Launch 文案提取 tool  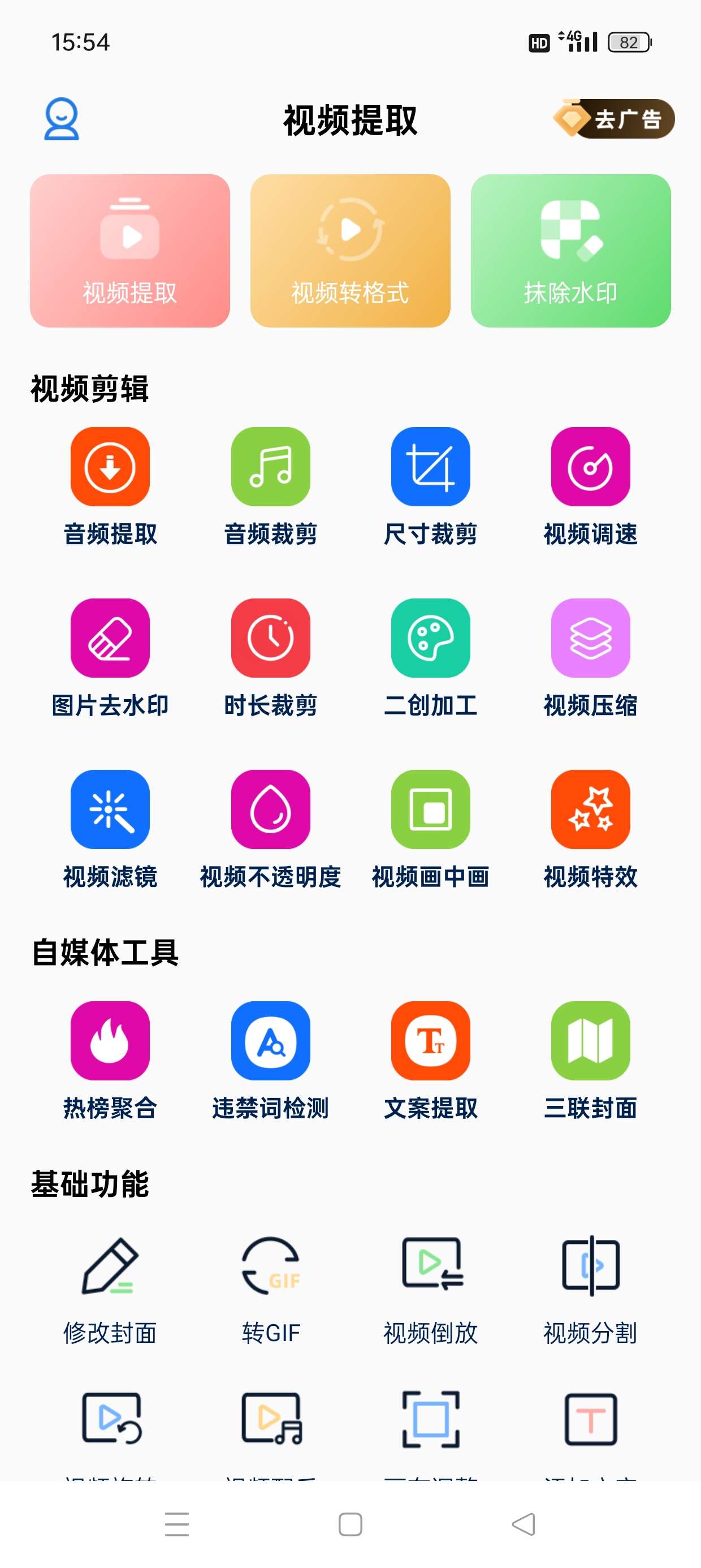tap(430, 1041)
